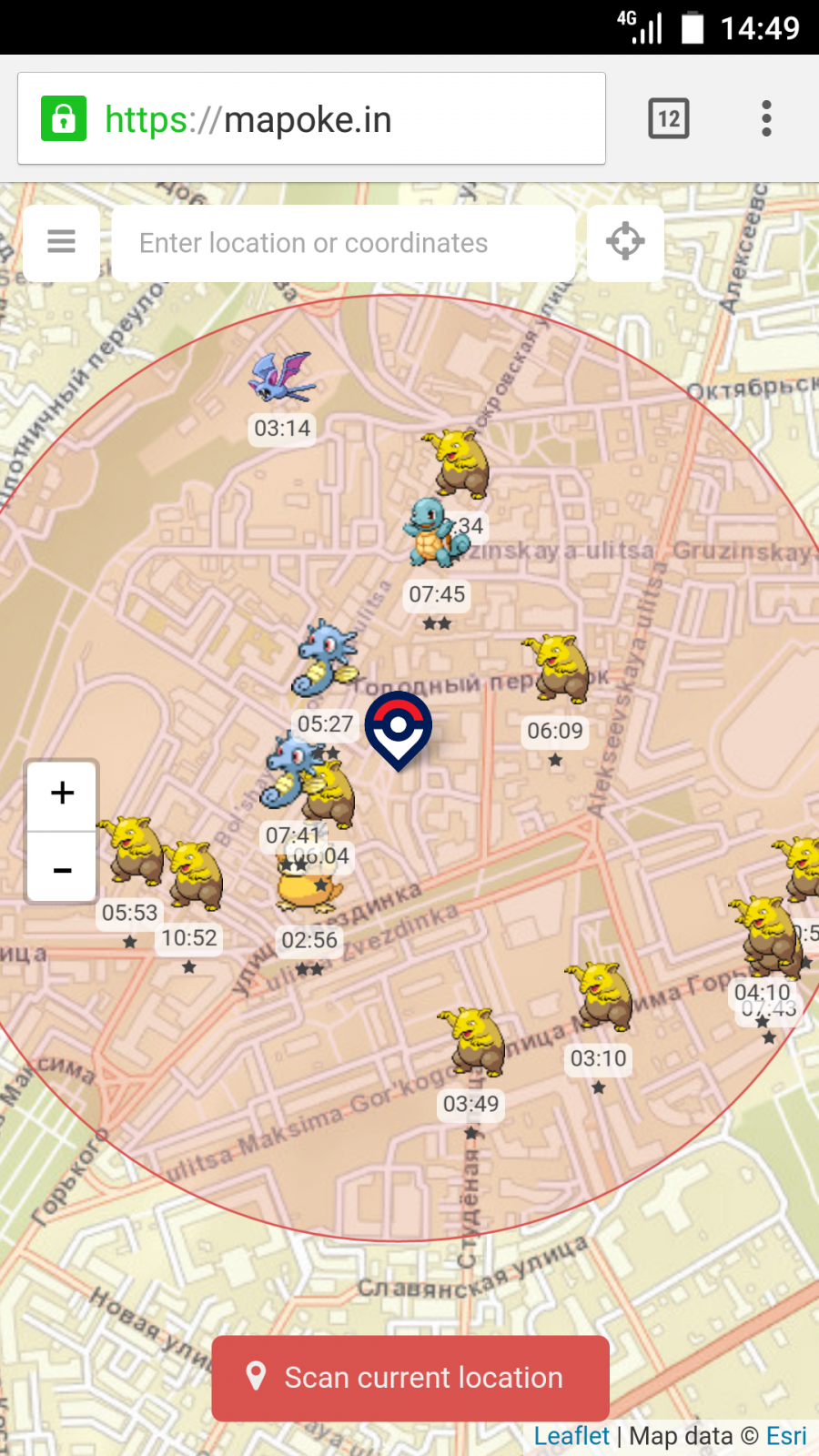819x1456 pixels.
Task: Open the Esri attribution link
Action: point(786,1436)
